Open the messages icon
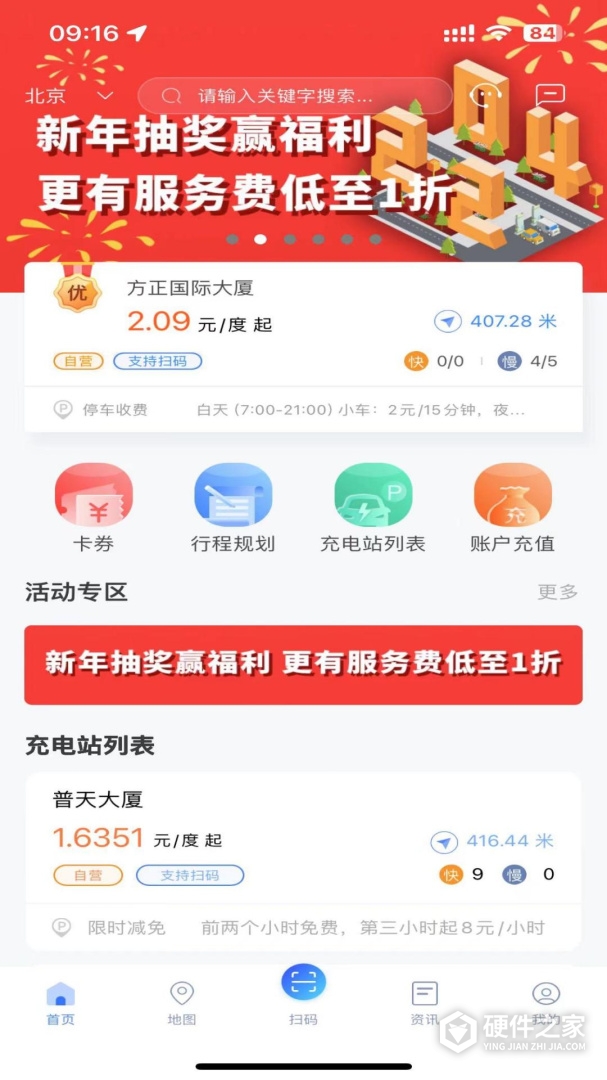This screenshot has width=607, height=1080. pos(550,96)
